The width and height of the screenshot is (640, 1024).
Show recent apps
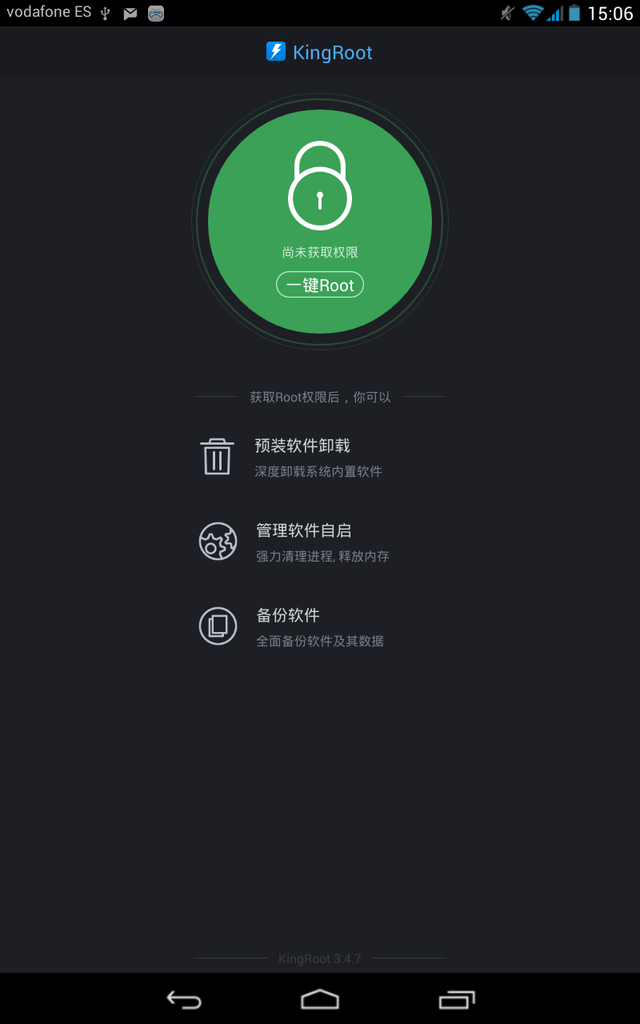456,999
